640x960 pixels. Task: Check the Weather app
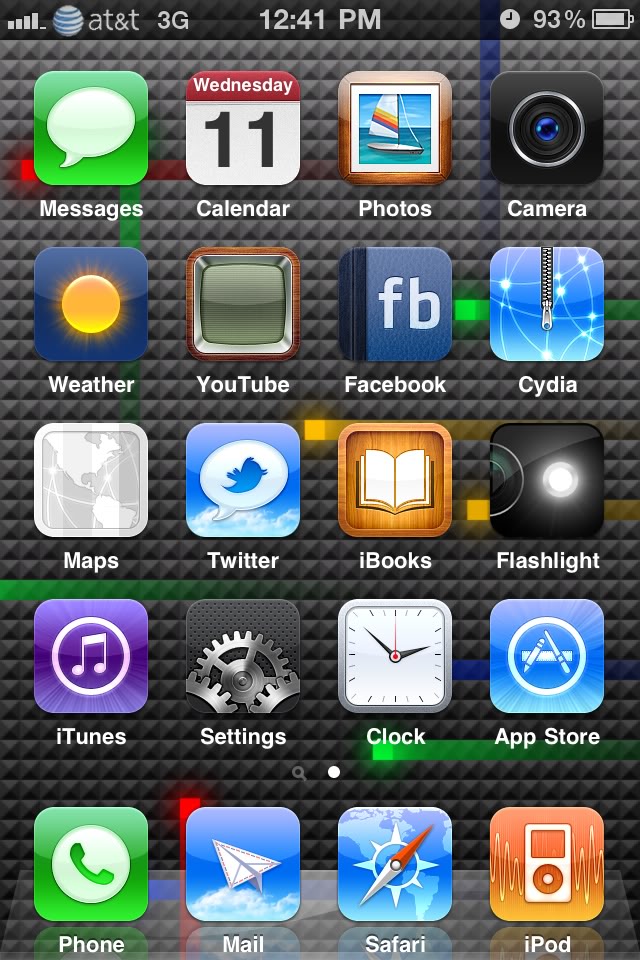coord(91,304)
